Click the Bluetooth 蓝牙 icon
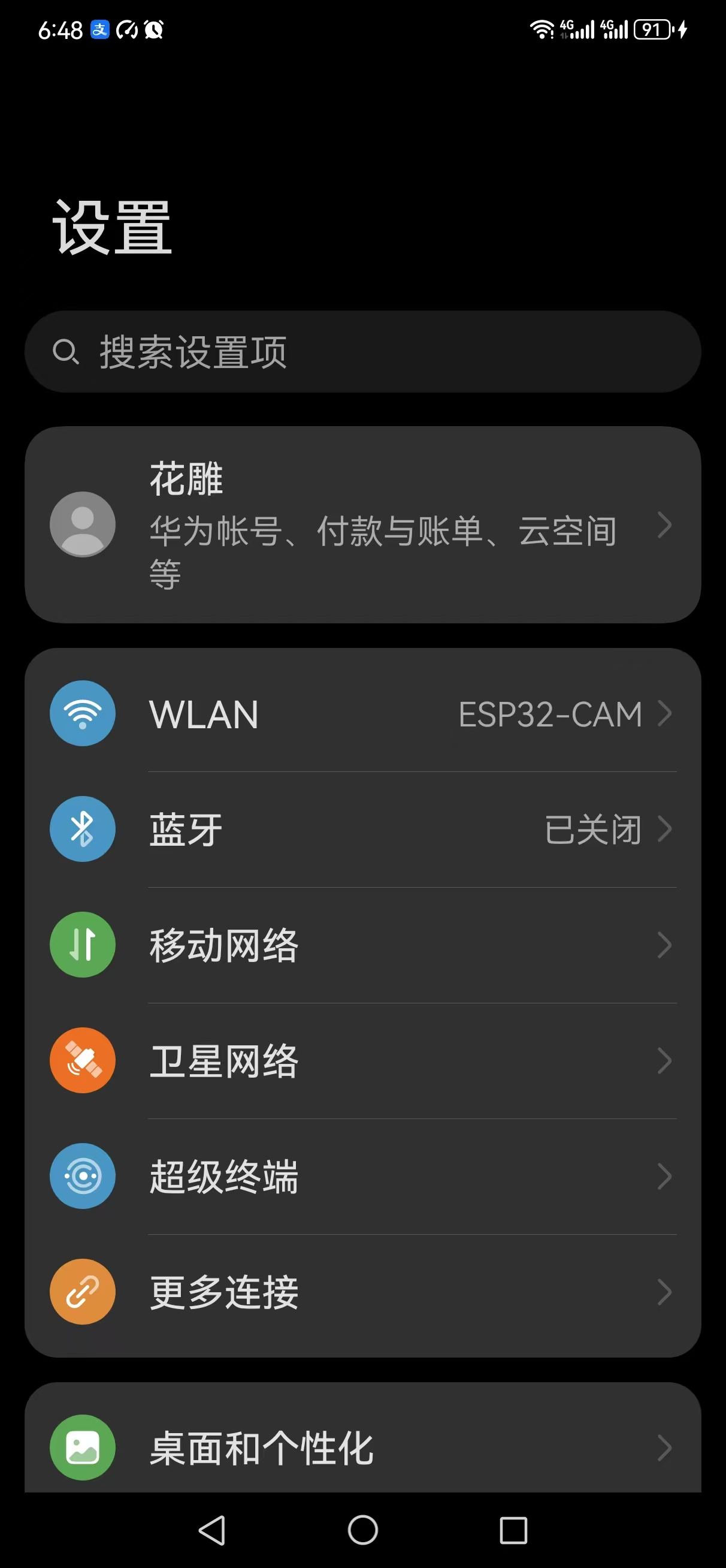The image size is (726, 1568). [81, 828]
